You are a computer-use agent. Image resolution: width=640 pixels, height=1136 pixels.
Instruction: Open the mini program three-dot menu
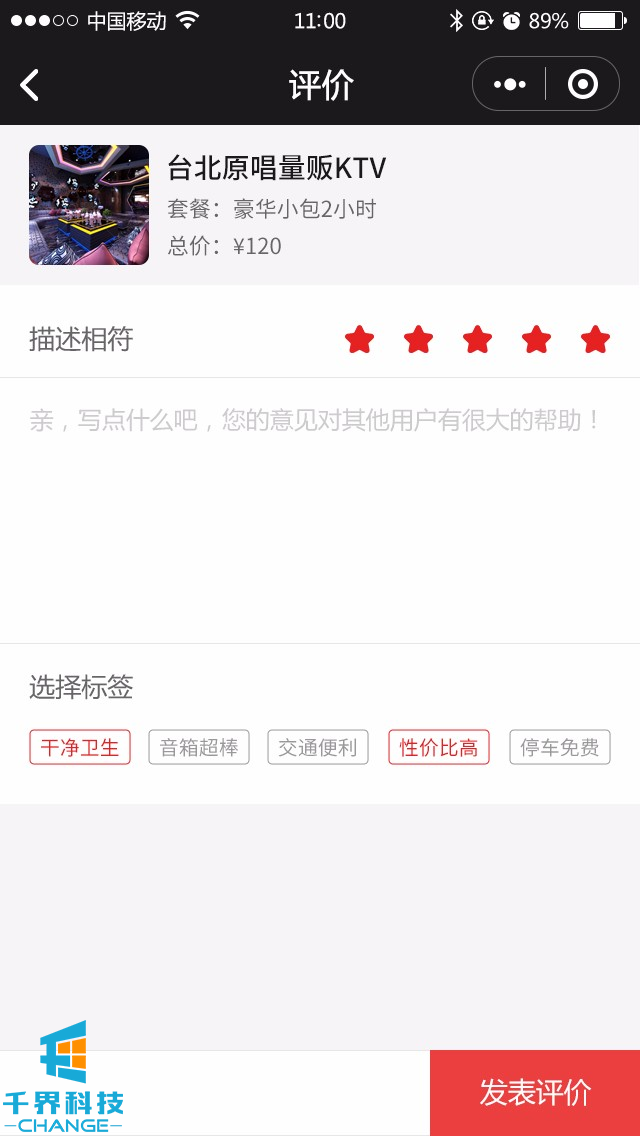pyautogui.click(x=510, y=85)
